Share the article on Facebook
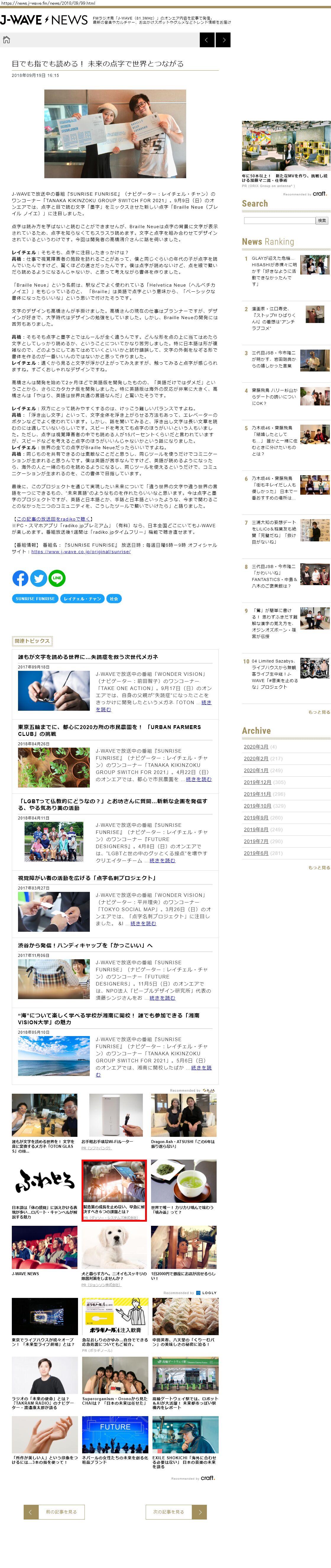The height and width of the screenshot is (1568, 331). click(20, 578)
